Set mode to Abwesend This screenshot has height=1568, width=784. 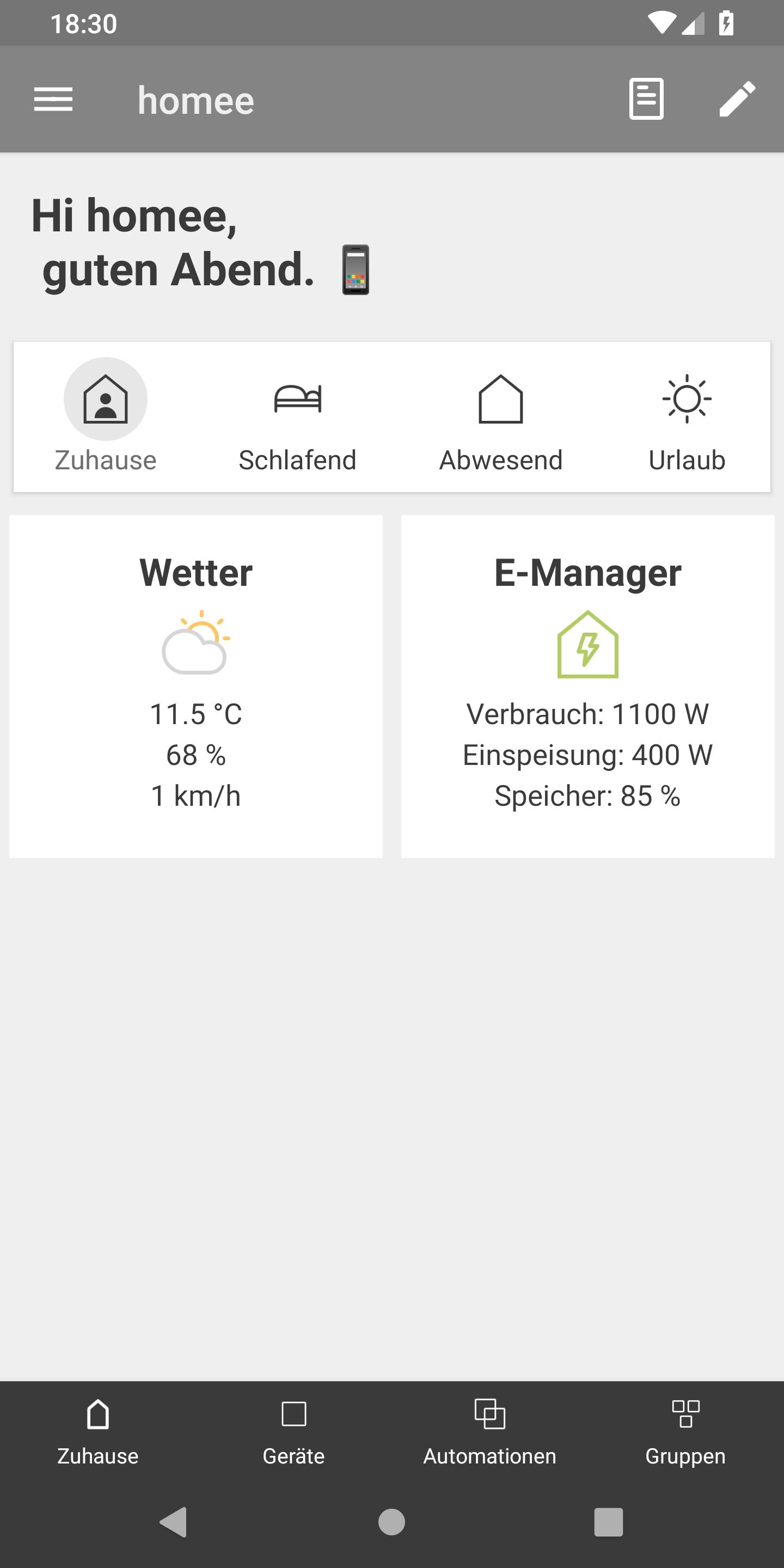500,418
